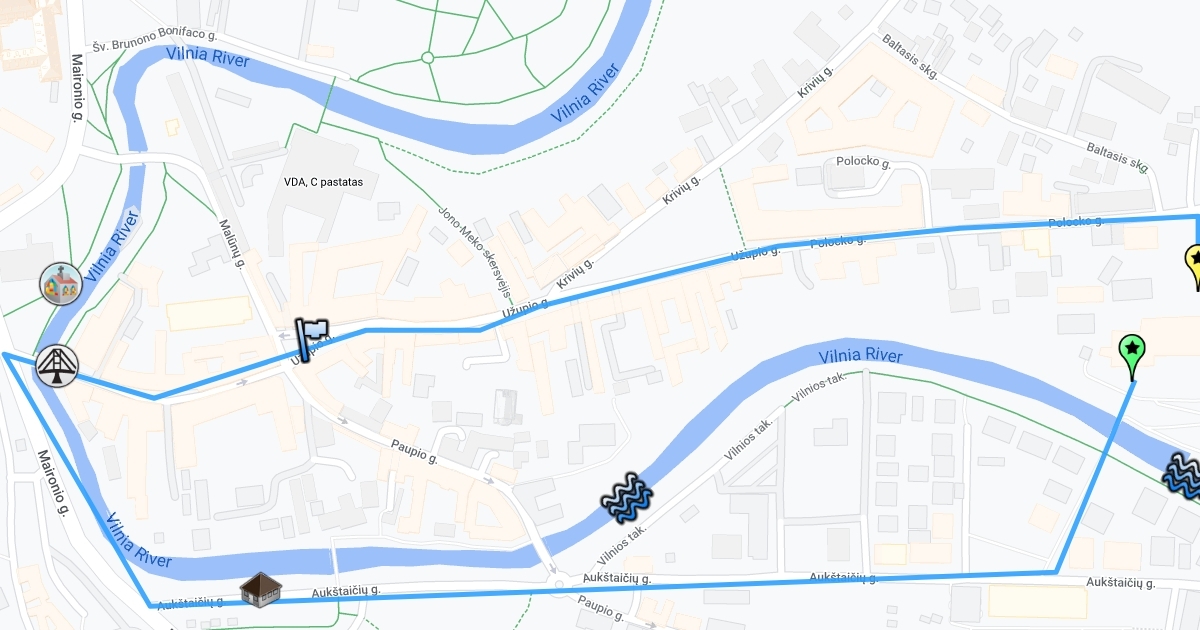Tap the church marker near Vilnia River
This screenshot has height=630, width=1200.
click(x=60, y=285)
